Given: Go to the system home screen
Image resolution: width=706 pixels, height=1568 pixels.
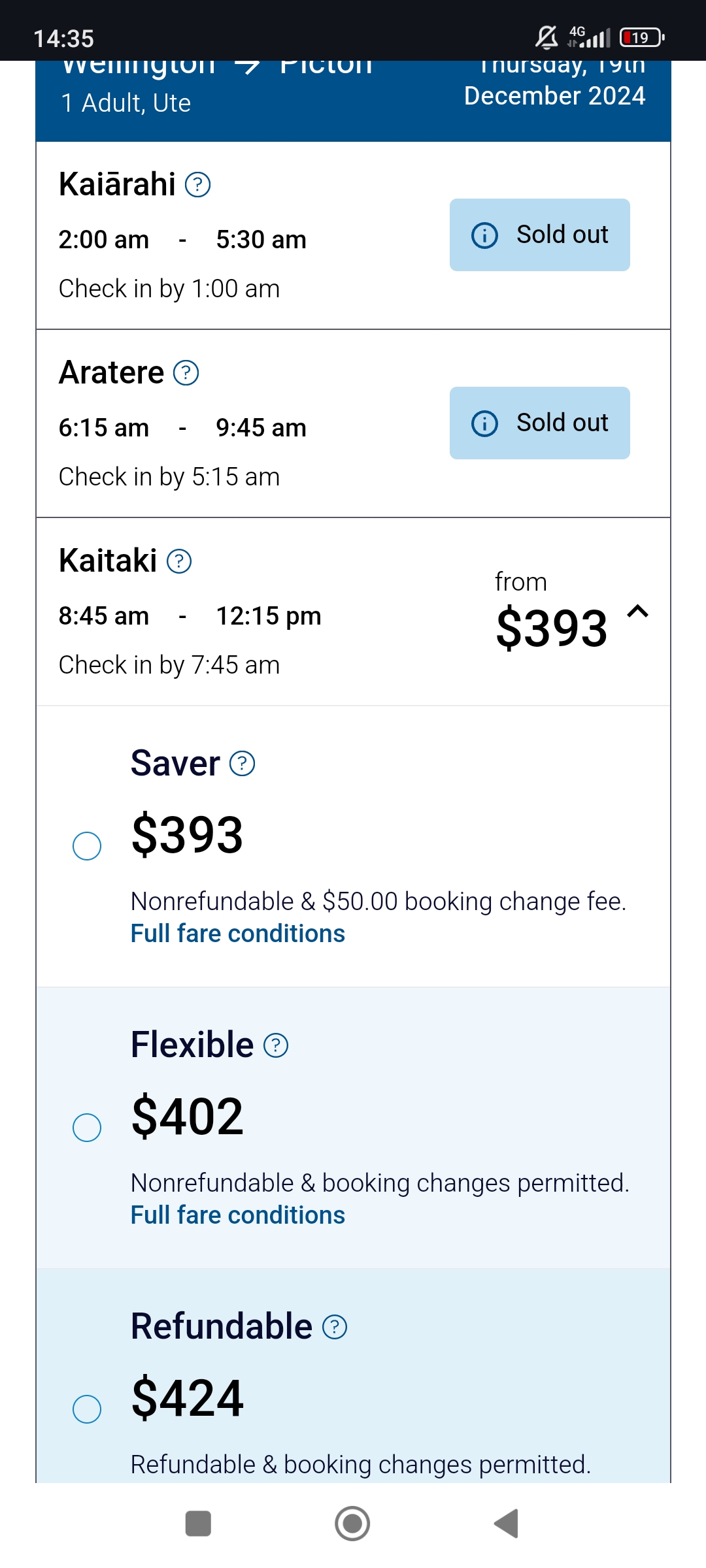Looking at the screenshot, I should coord(352,1524).
